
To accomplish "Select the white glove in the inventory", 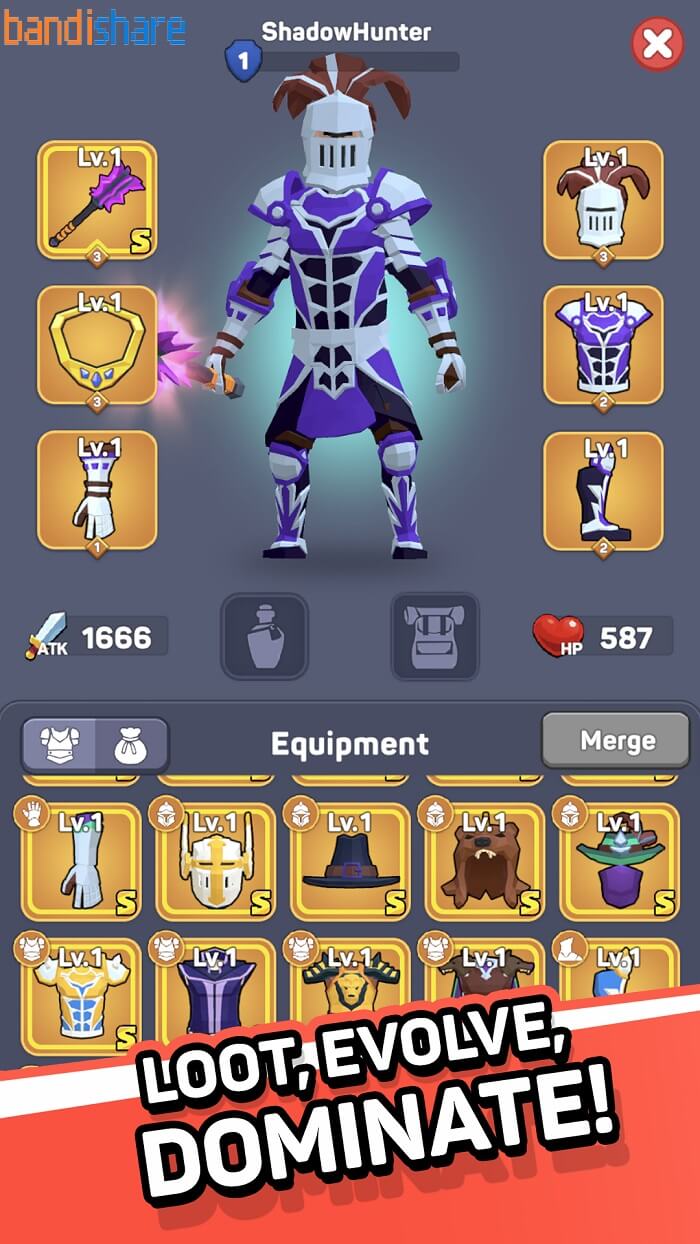I will (x=81, y=860).
